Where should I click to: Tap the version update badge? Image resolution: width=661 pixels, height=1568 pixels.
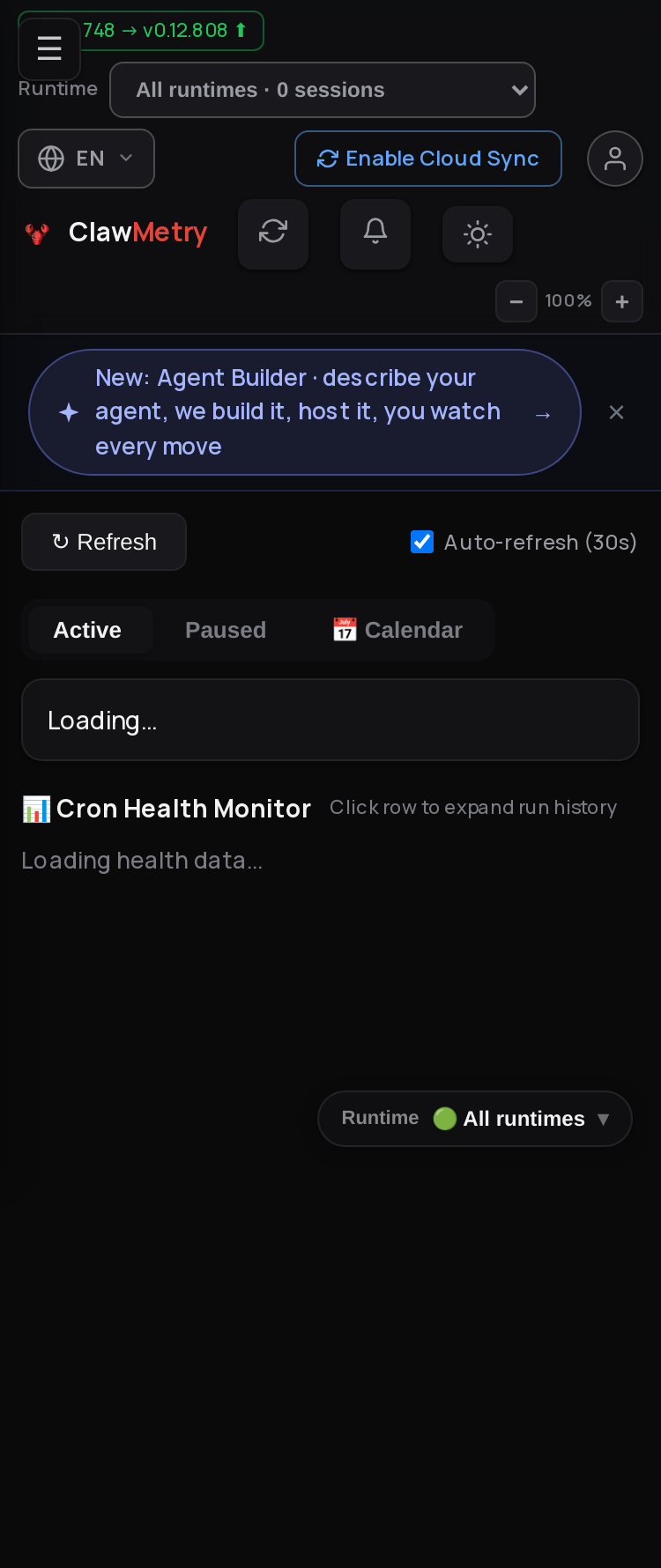(172, 31)
